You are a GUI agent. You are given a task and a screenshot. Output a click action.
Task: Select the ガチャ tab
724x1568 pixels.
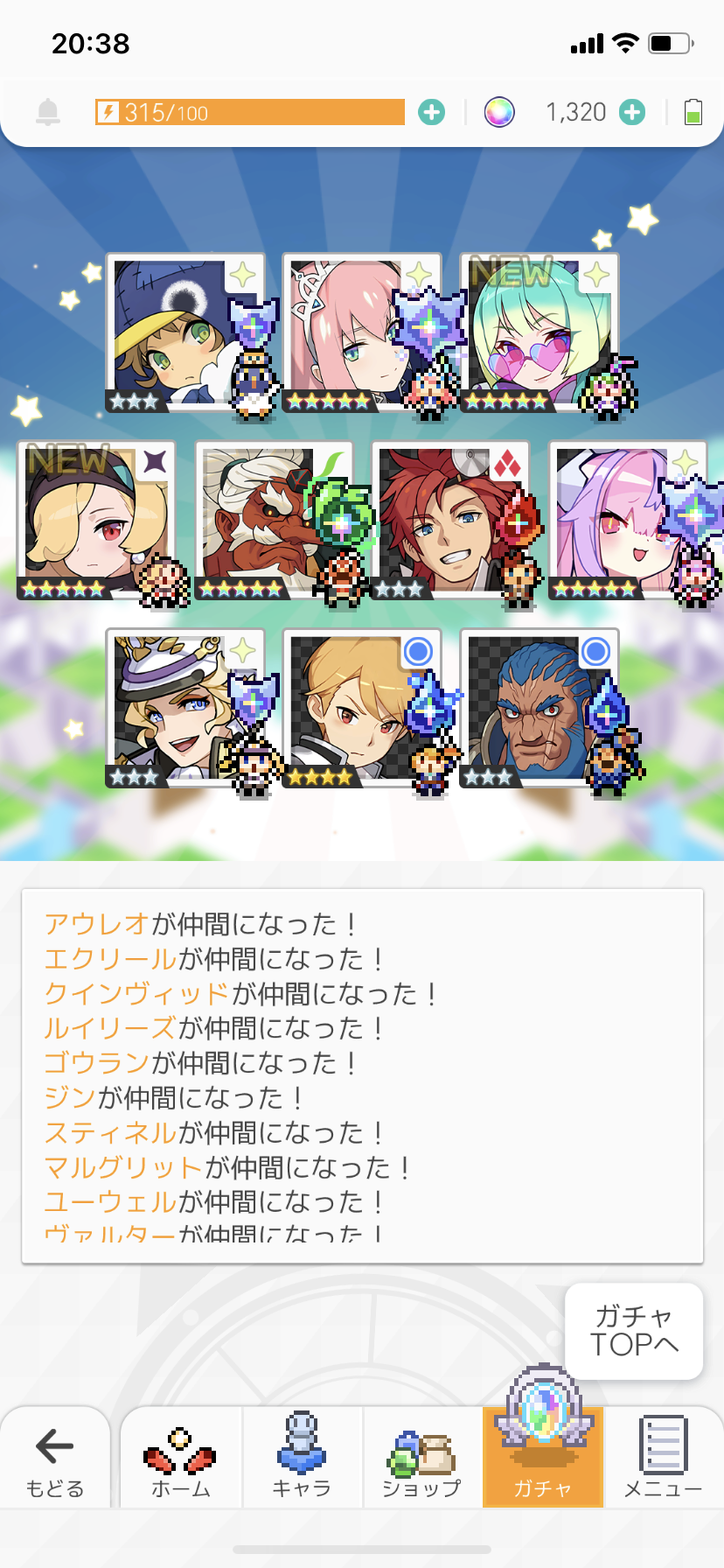tap(543, 1458)
